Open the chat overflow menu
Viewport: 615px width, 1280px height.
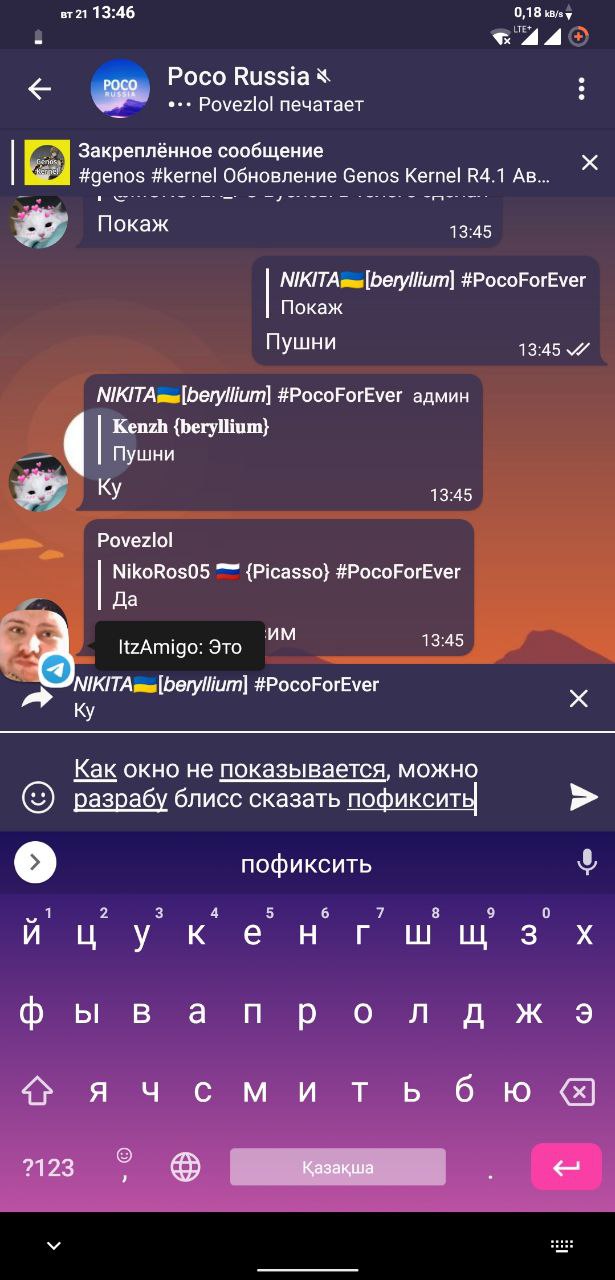click(580, 89)
